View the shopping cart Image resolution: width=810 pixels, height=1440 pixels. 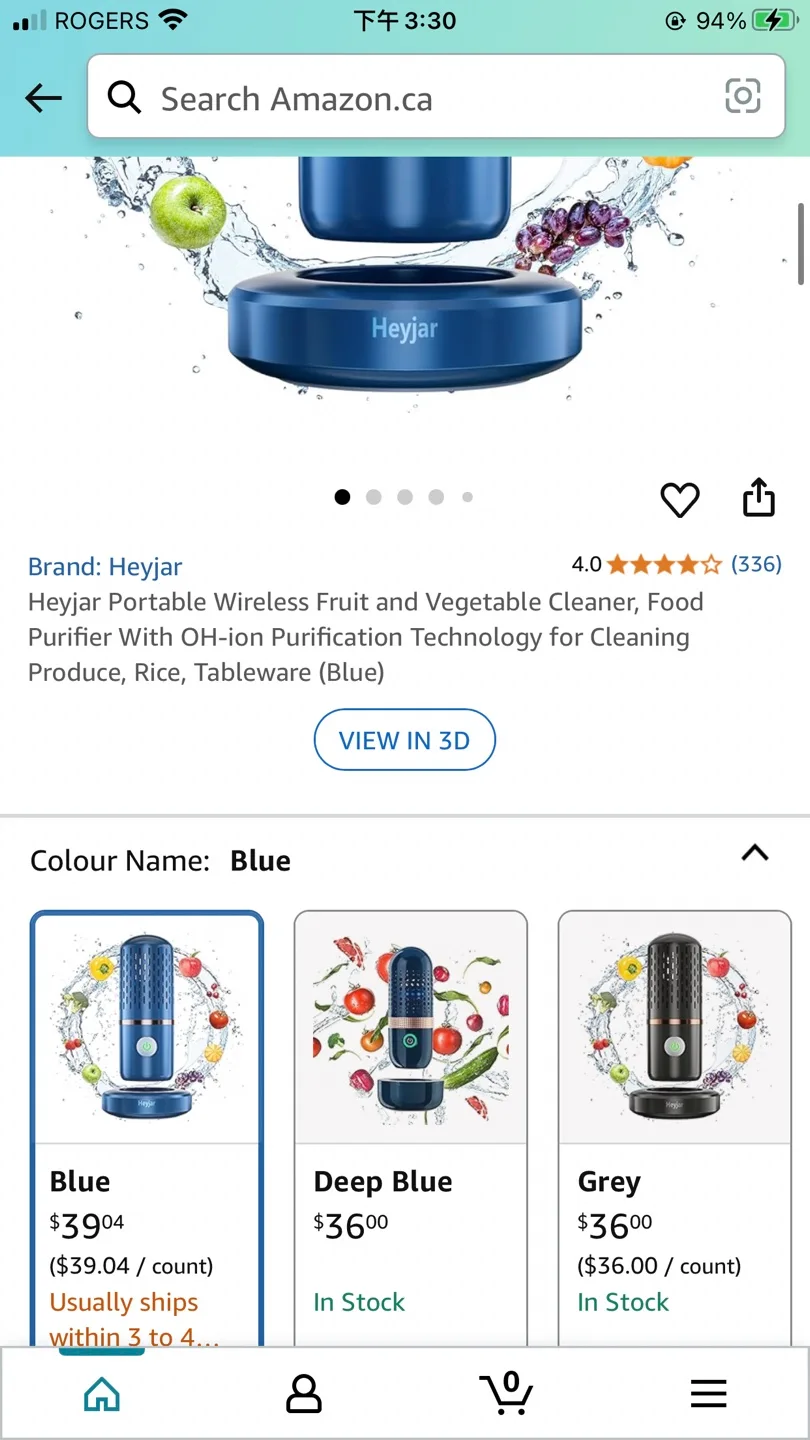506,1395
